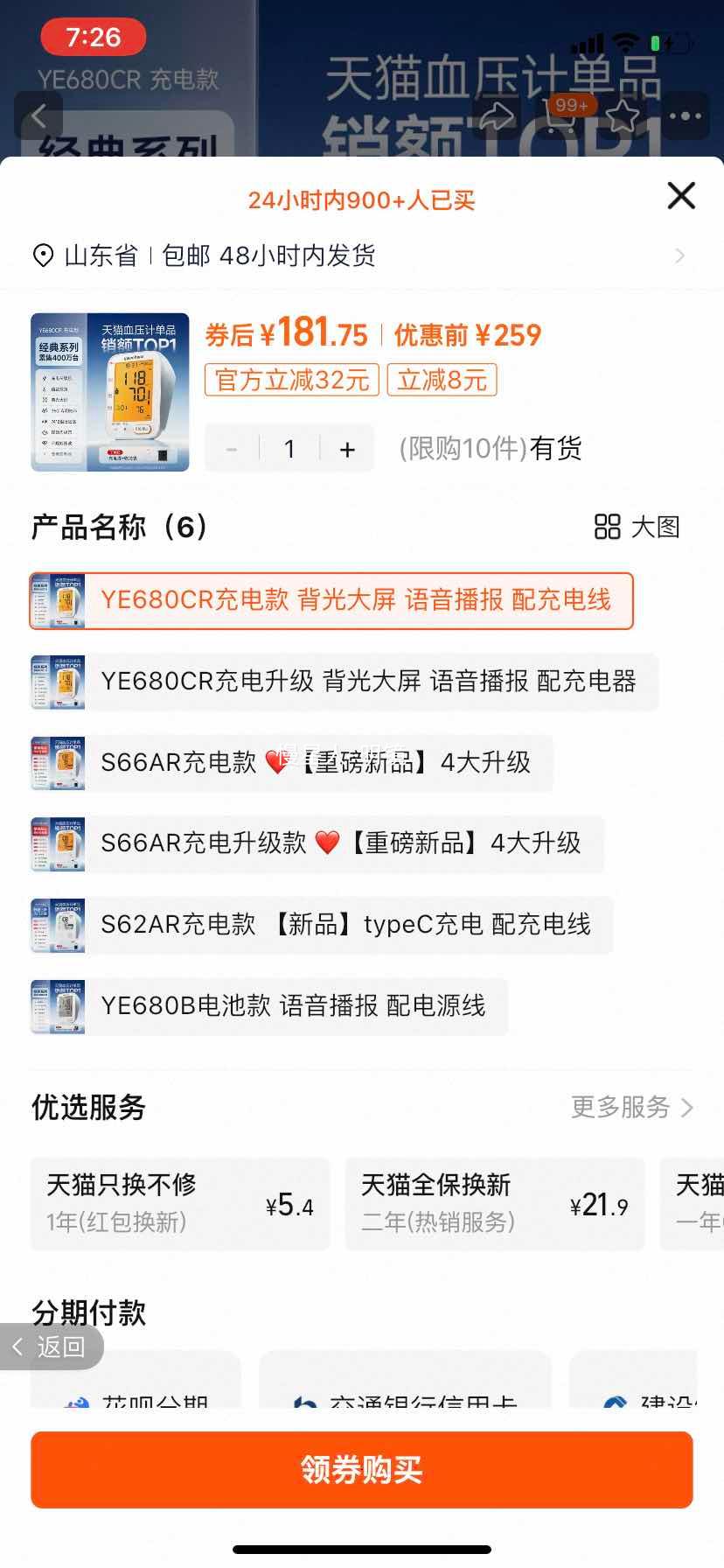This screenshot has height=1568, width=724.
Task: Increase quantity with the plus button
Action: [347, 448]
